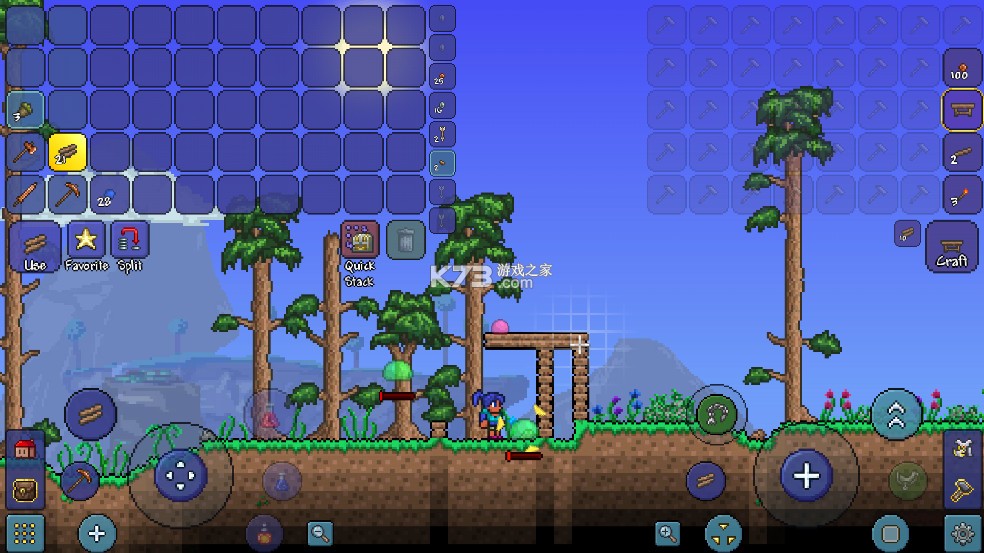Tap the zoom out magnifier
This screenshot has width=984, height=553.
(320, 532)
